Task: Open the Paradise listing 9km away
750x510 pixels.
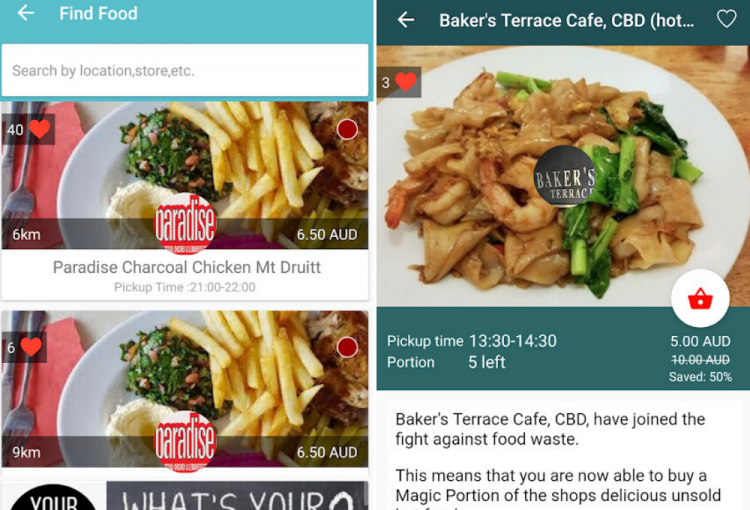Action: [186, 390]
